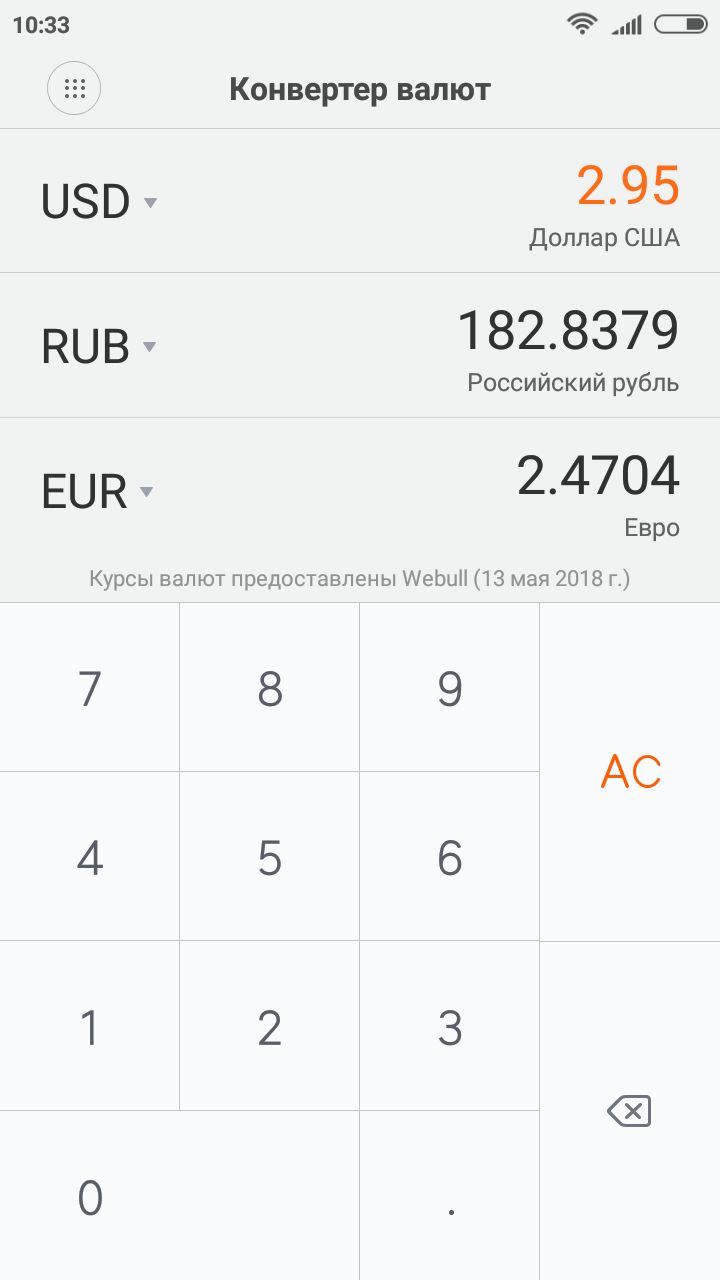Enter digit 7 on keypad

pyautogui.click(x=90, y=688)
